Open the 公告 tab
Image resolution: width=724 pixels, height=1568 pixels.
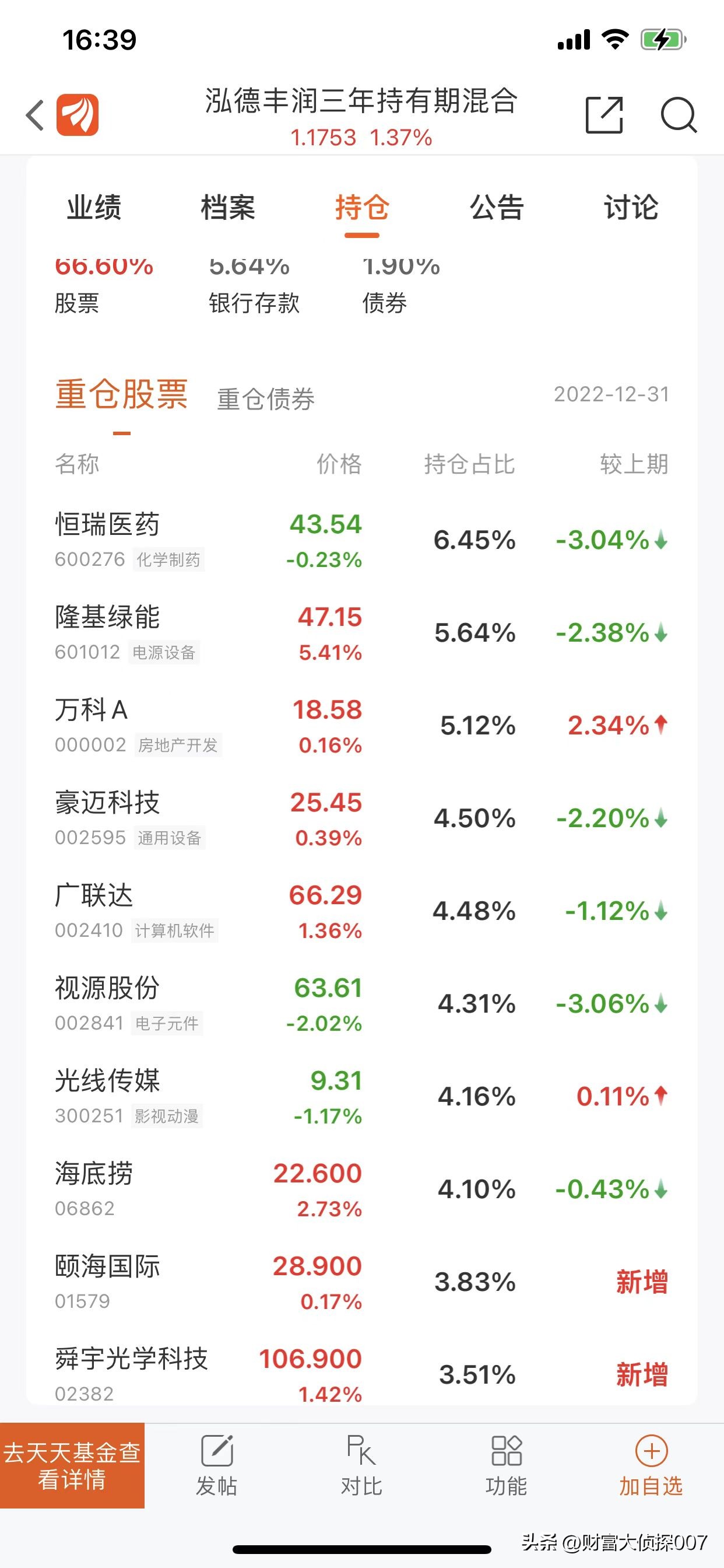click(x=497, y=208)
